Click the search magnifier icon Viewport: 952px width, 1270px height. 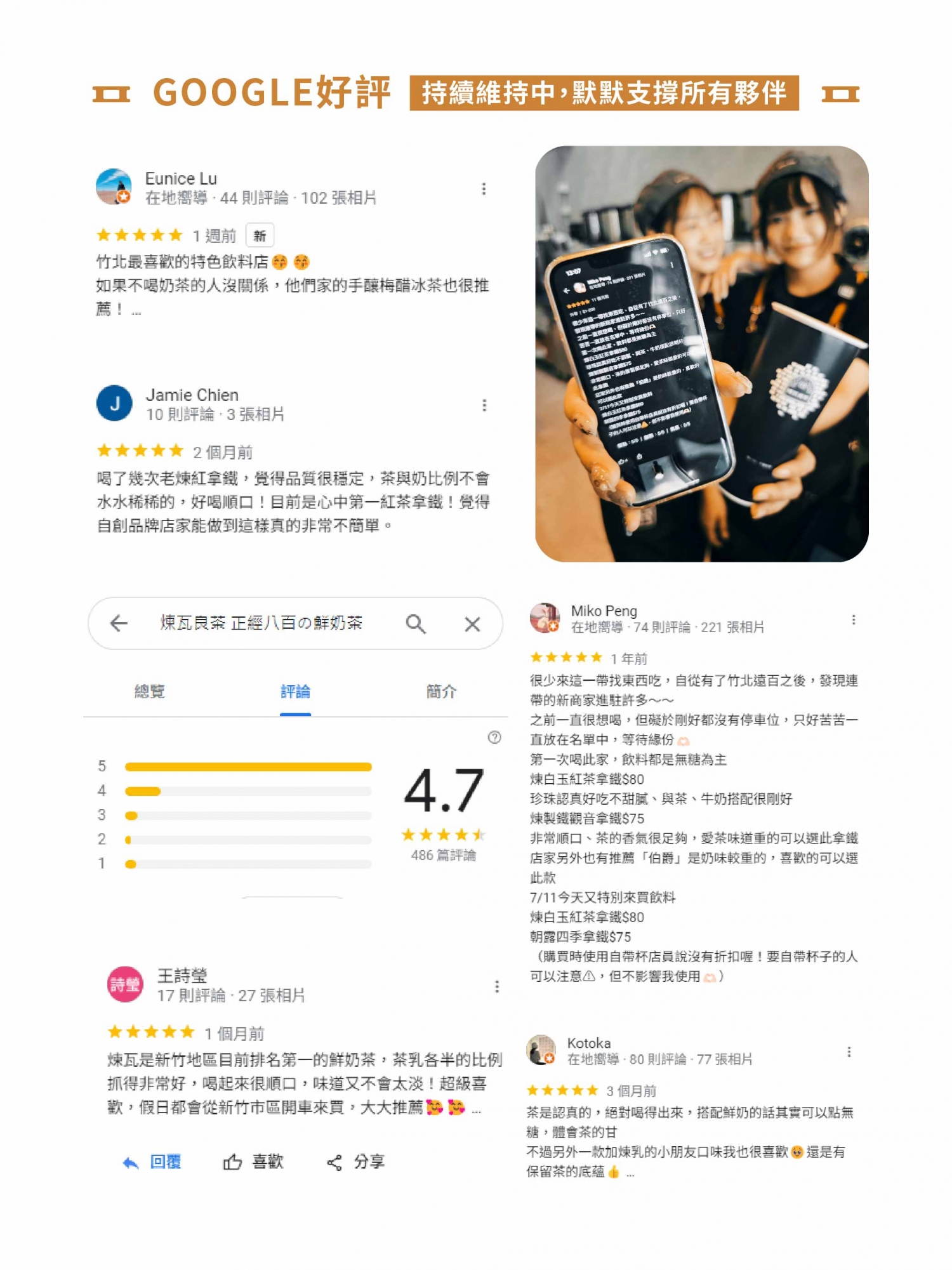coord(416,624)
